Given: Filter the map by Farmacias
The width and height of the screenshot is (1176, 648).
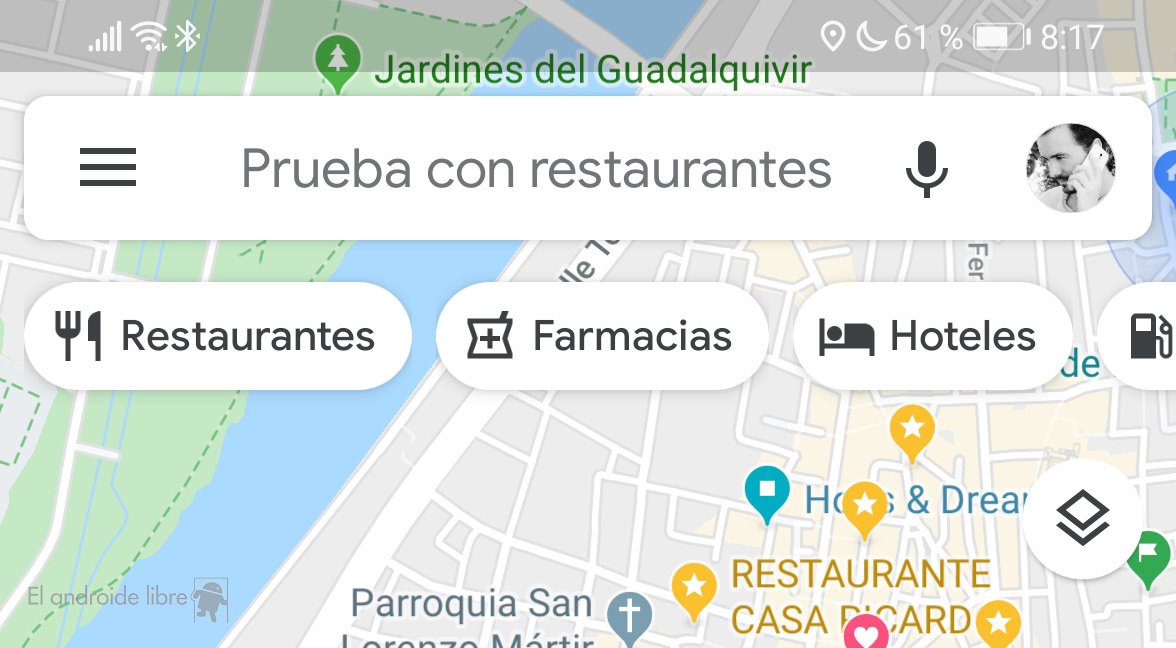Looking at the screenshot, I should [x=602, y=336].
